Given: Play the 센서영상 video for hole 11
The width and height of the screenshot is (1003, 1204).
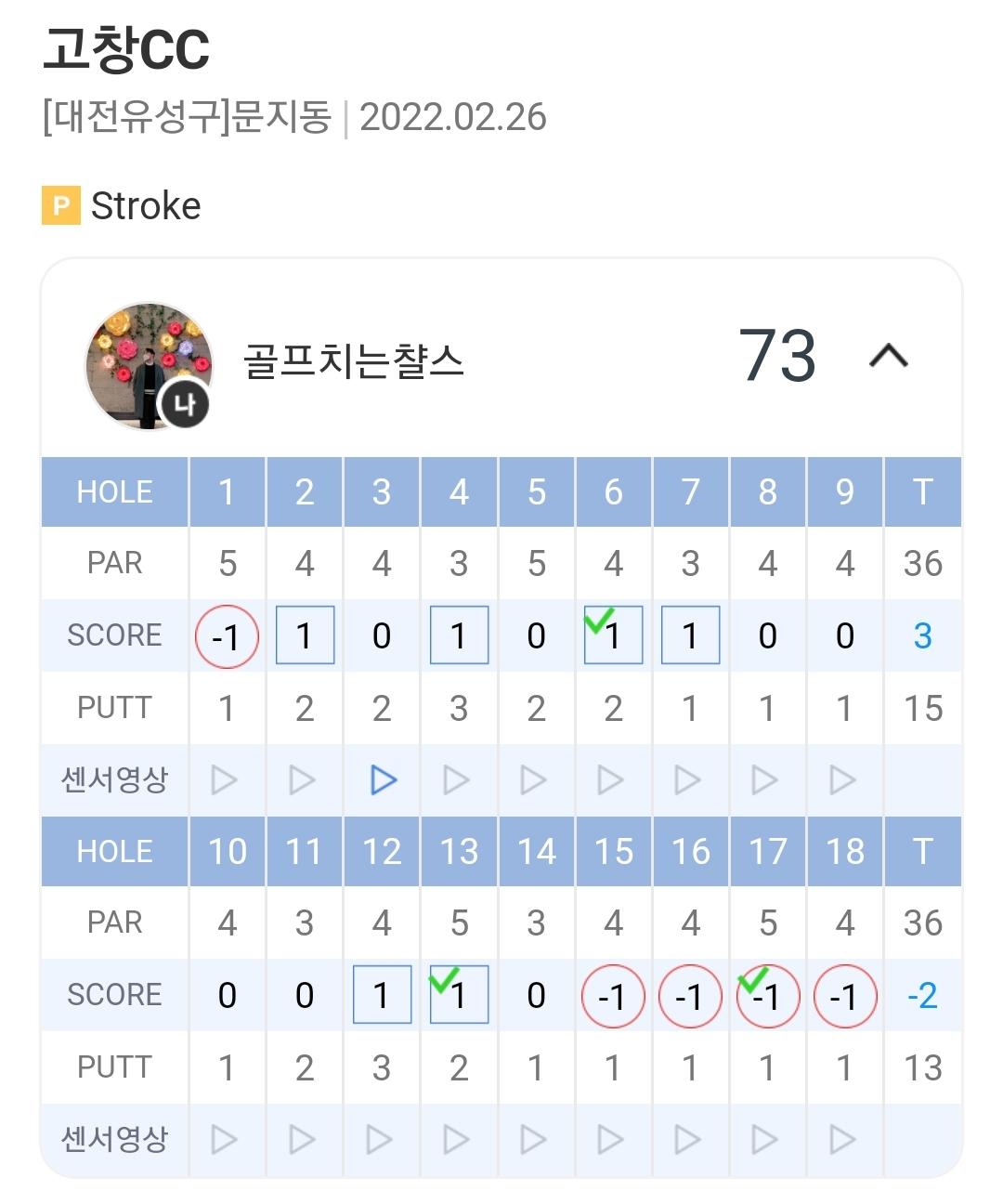Looking at the screenshot, I should 303,1138.
